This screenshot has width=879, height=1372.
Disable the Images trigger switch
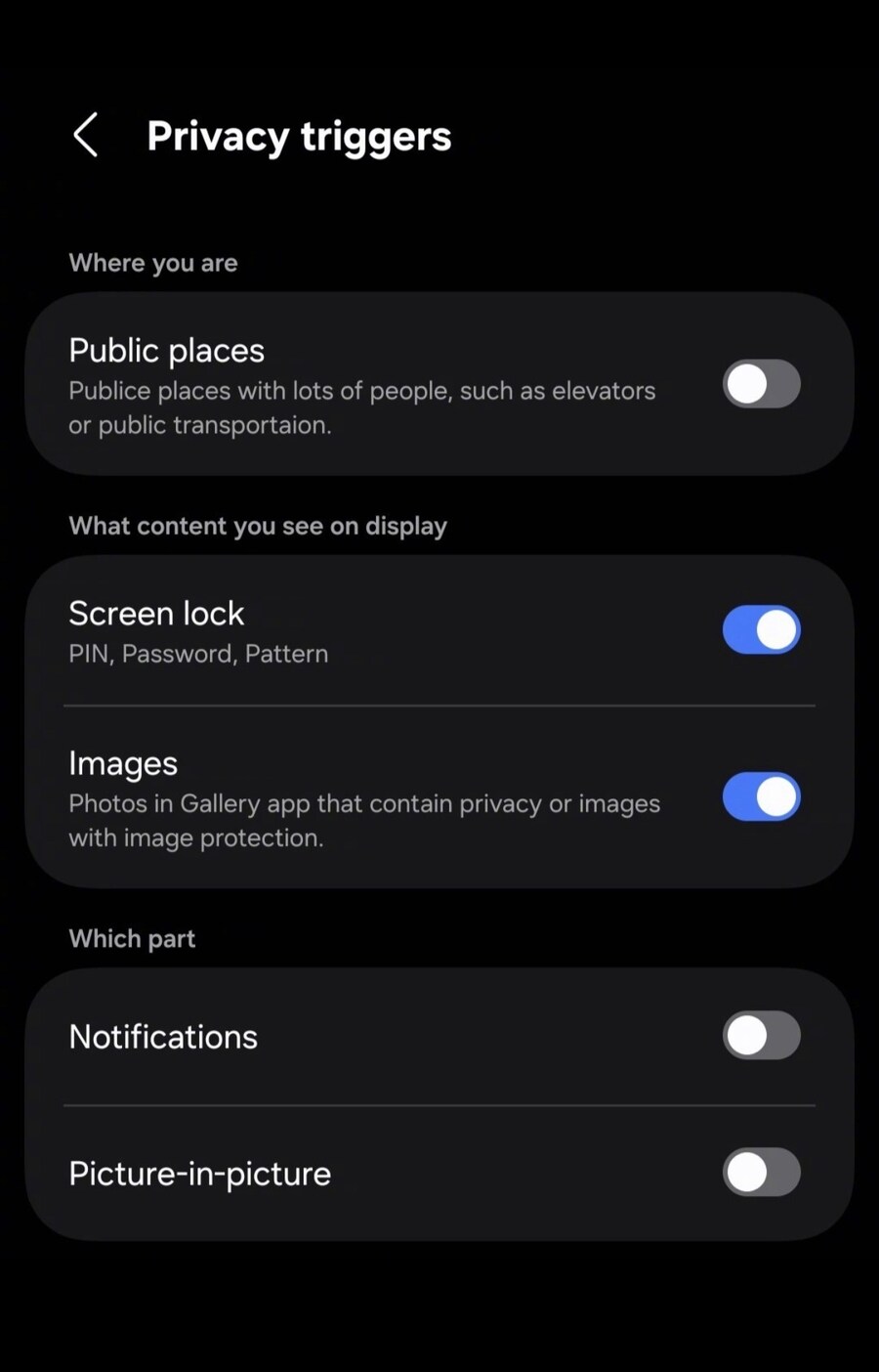761,796
